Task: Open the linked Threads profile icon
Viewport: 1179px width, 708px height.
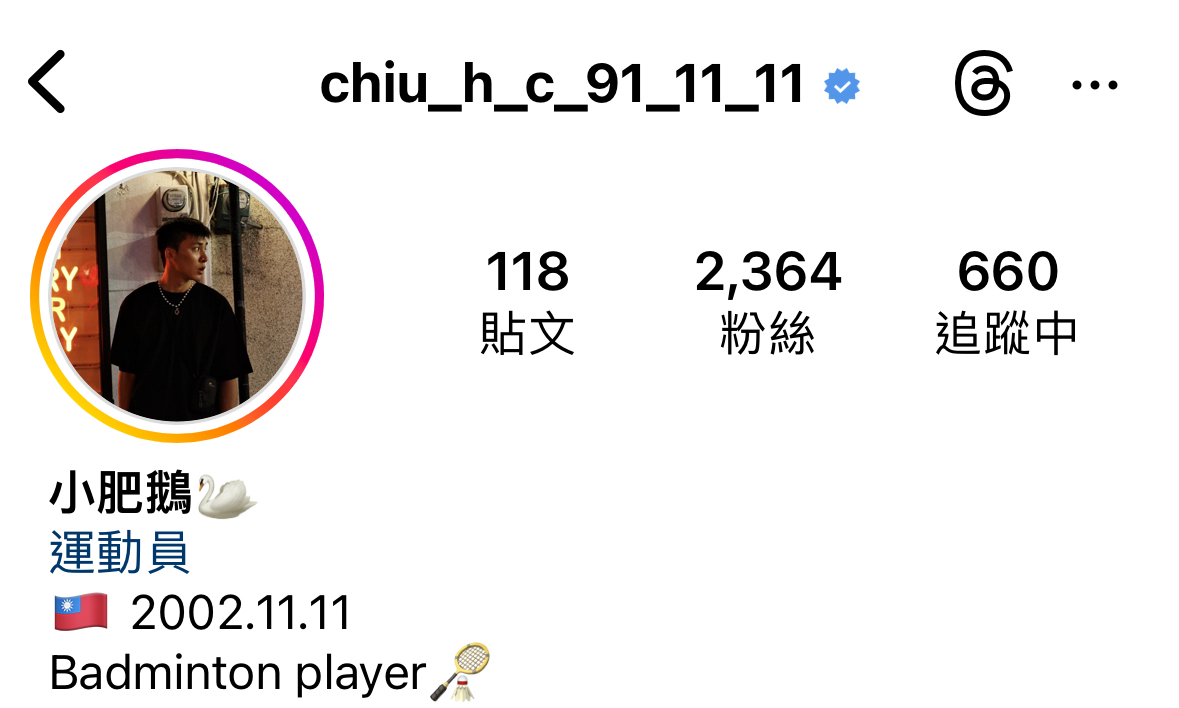Action: 983,84
